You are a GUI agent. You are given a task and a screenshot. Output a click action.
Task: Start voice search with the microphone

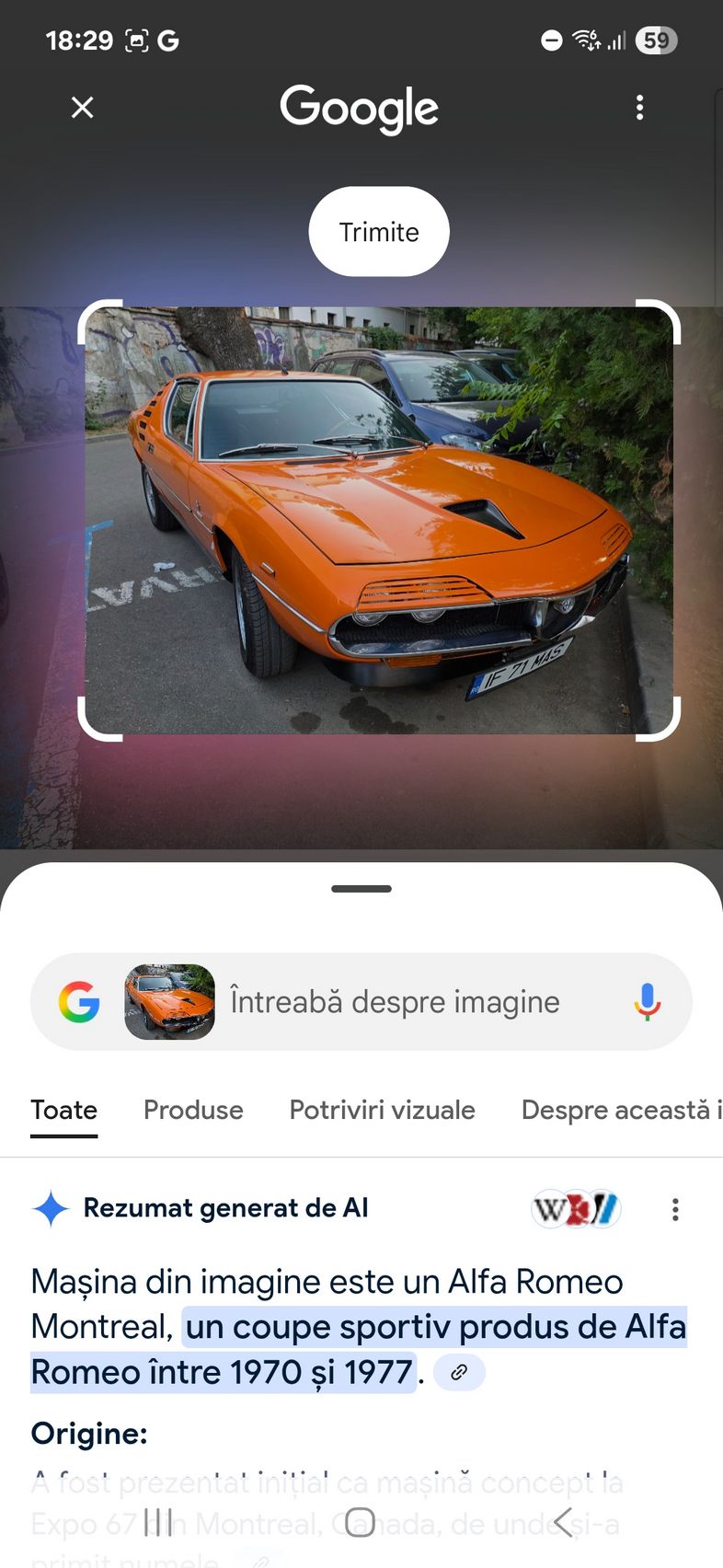[648, 1002]
